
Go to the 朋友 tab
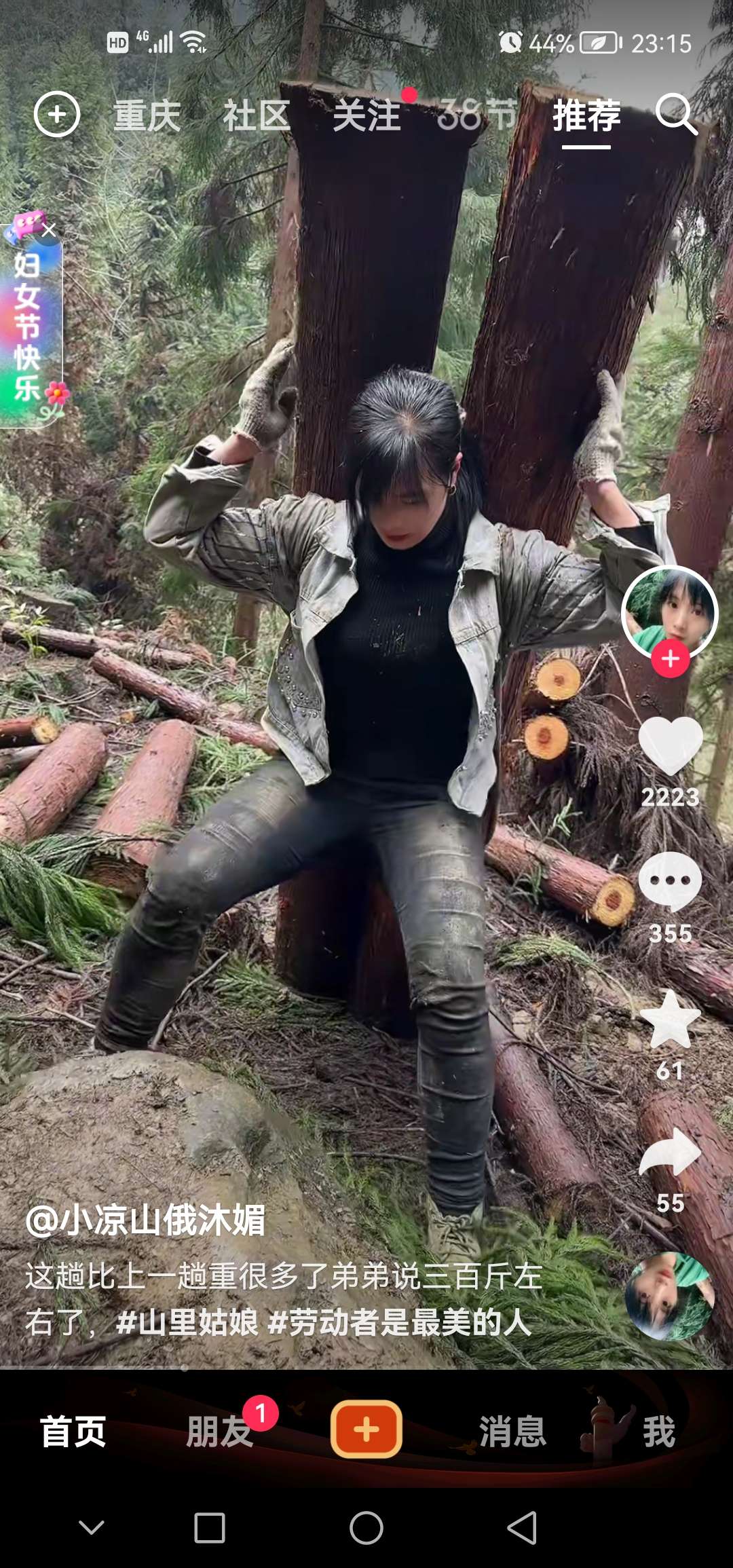(220, 1431)
